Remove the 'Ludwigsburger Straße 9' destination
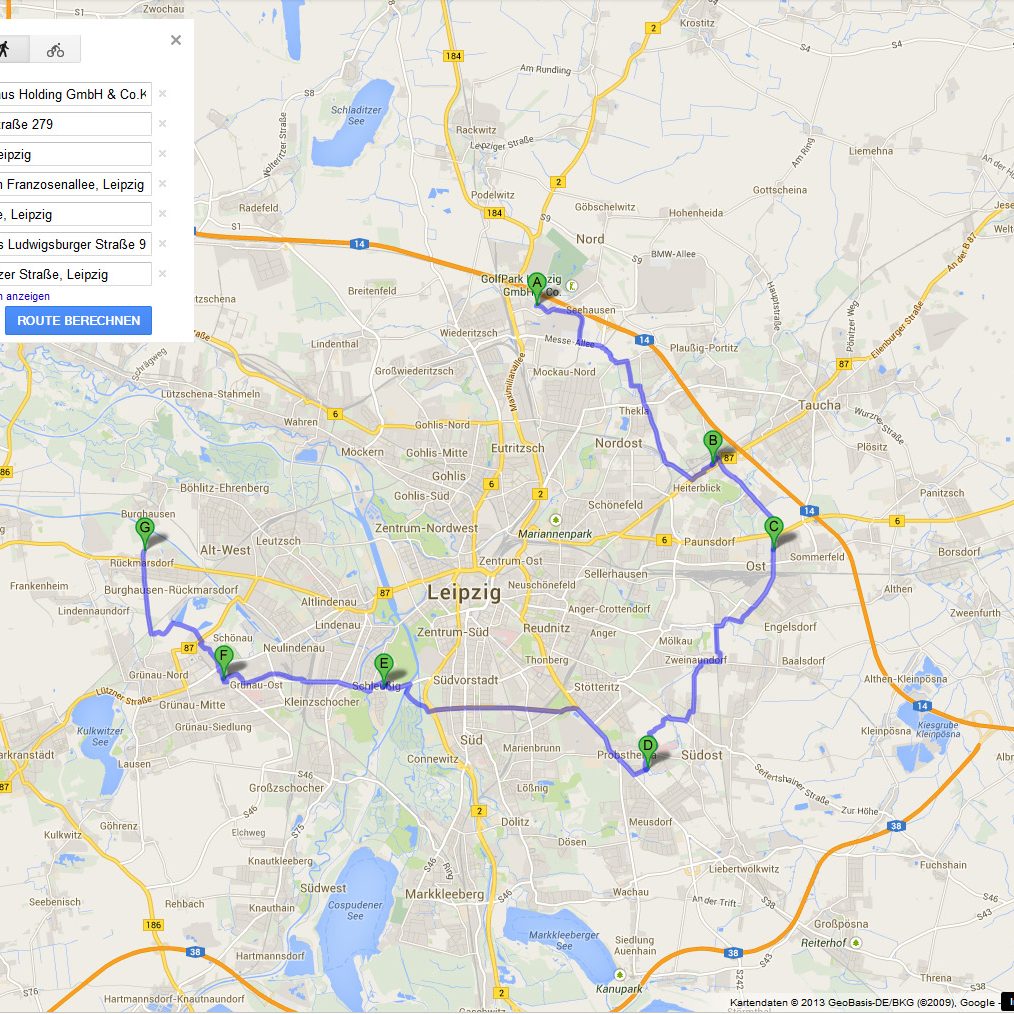Image resolution: width=1014 pixels, height=1014 pixels. point(162,244)
